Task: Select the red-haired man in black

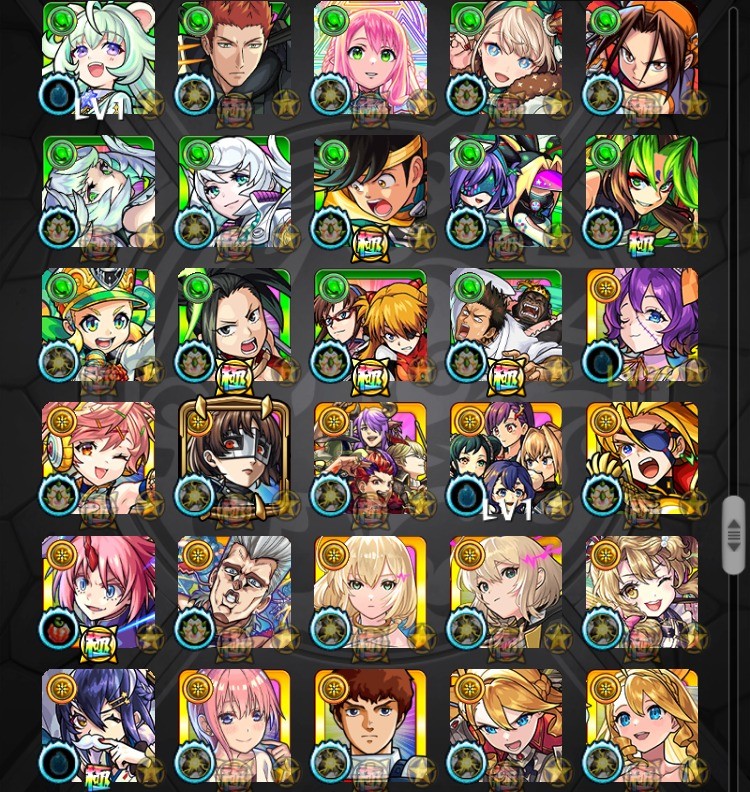Action: (234, 60)
